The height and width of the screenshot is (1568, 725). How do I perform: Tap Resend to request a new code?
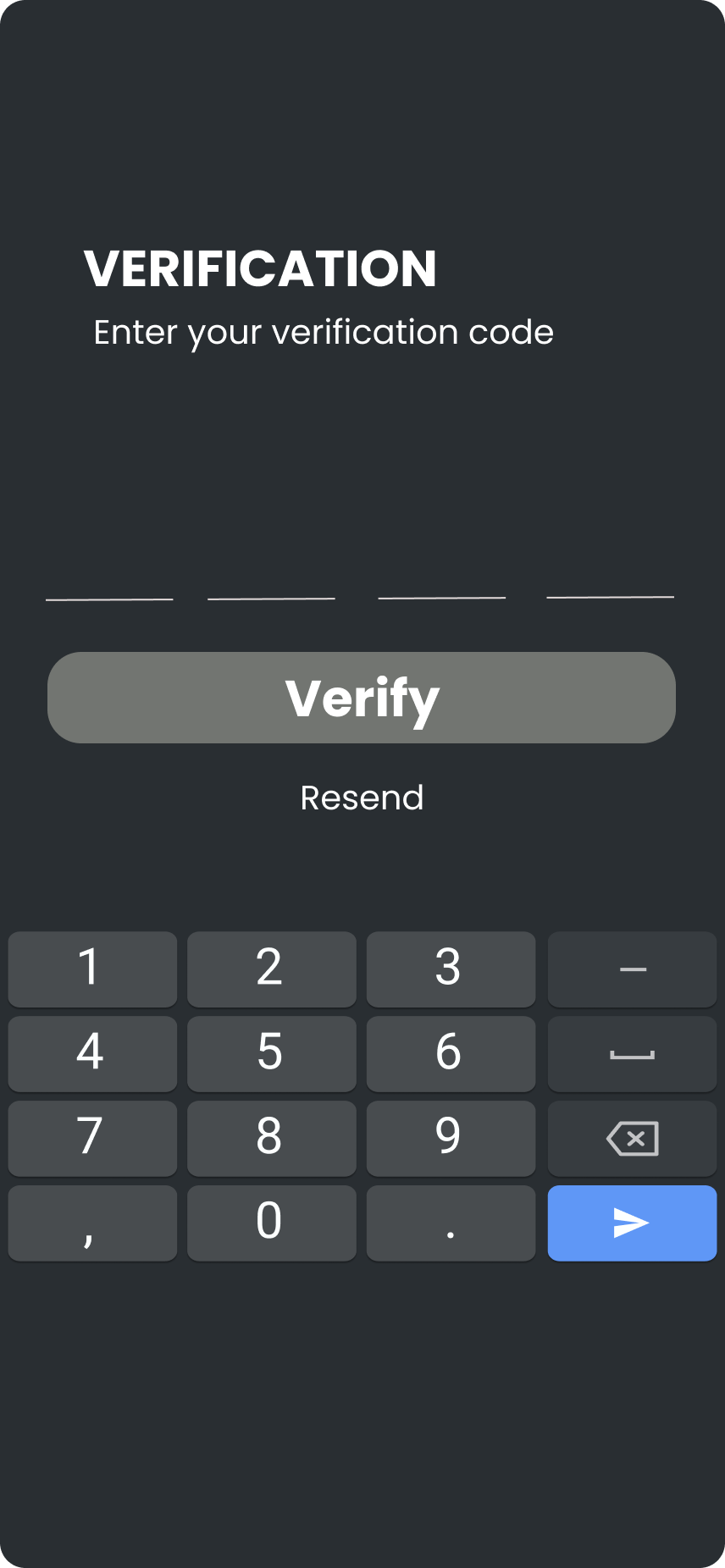point(362,797)
